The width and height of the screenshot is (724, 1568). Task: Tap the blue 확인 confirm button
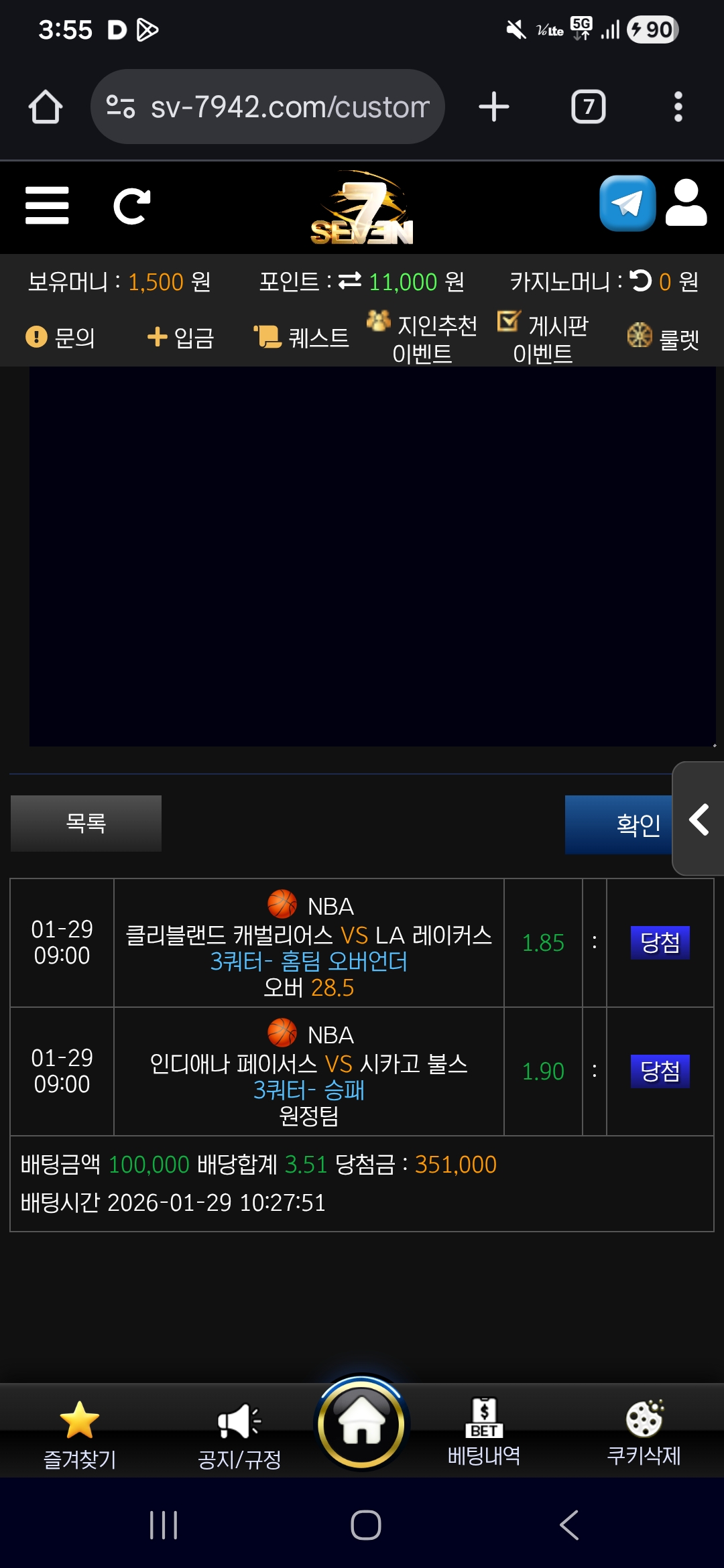[x=618, y=824]
